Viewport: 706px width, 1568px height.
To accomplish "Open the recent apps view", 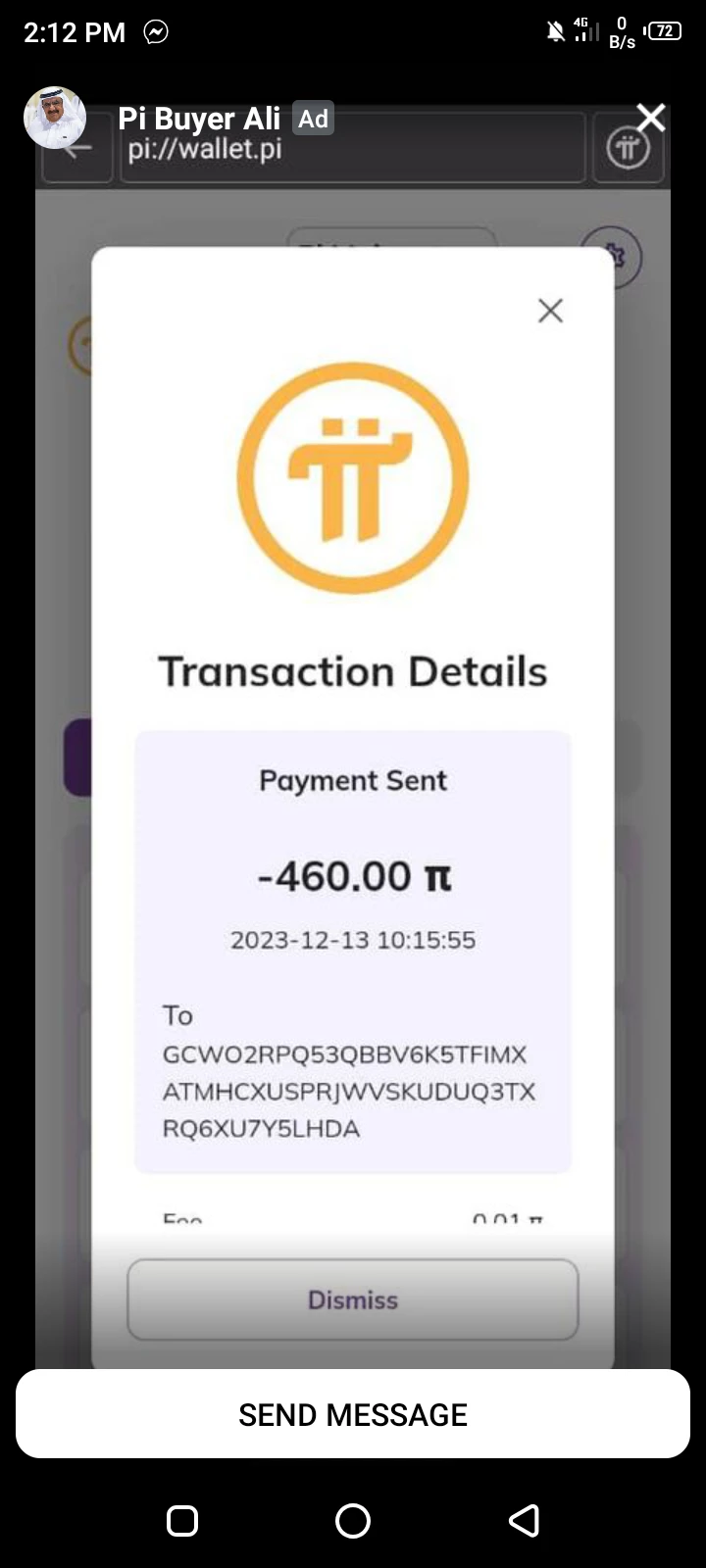I will tap(182, 1521).
